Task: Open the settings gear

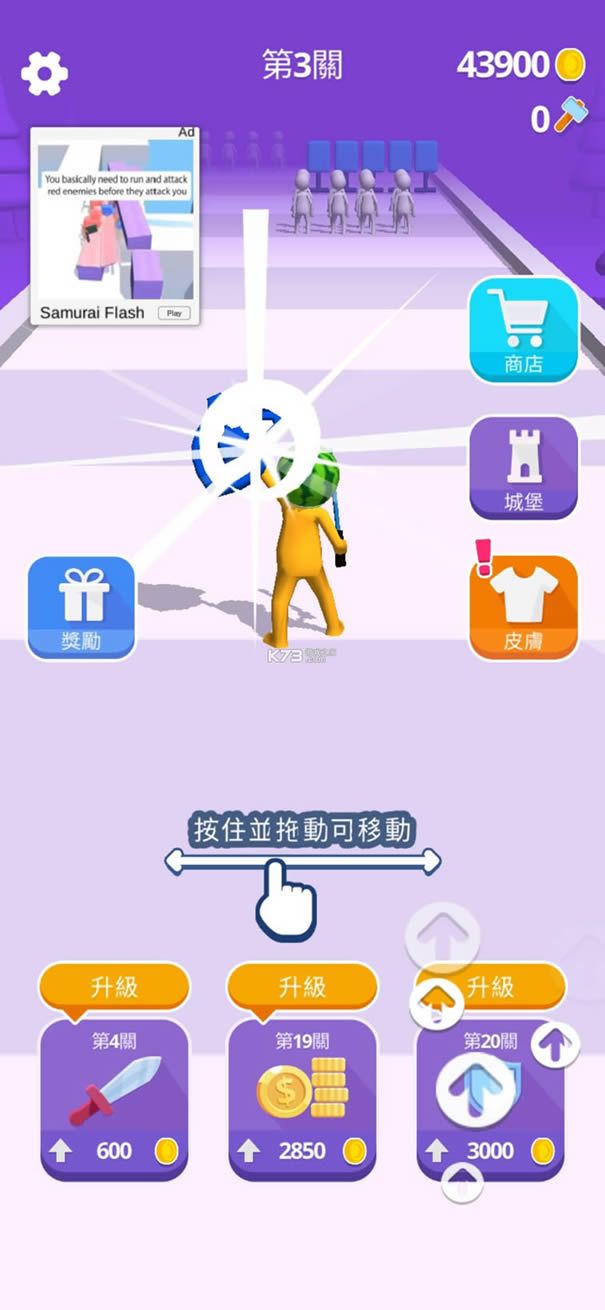Action: pyautogui.click(x=44, y=72)
